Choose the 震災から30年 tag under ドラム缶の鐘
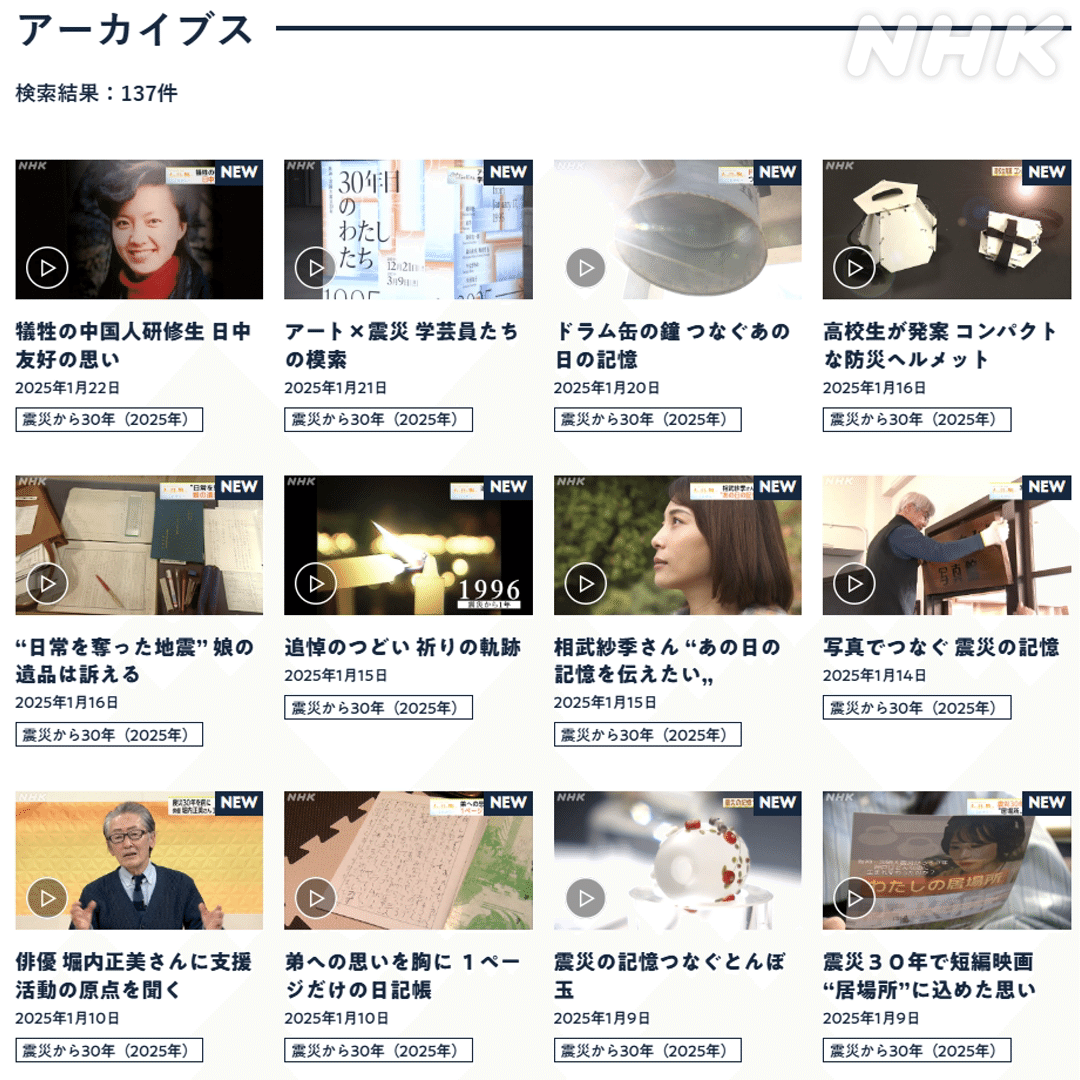Screen dimensions: 1080x1080 click(647, 420)
